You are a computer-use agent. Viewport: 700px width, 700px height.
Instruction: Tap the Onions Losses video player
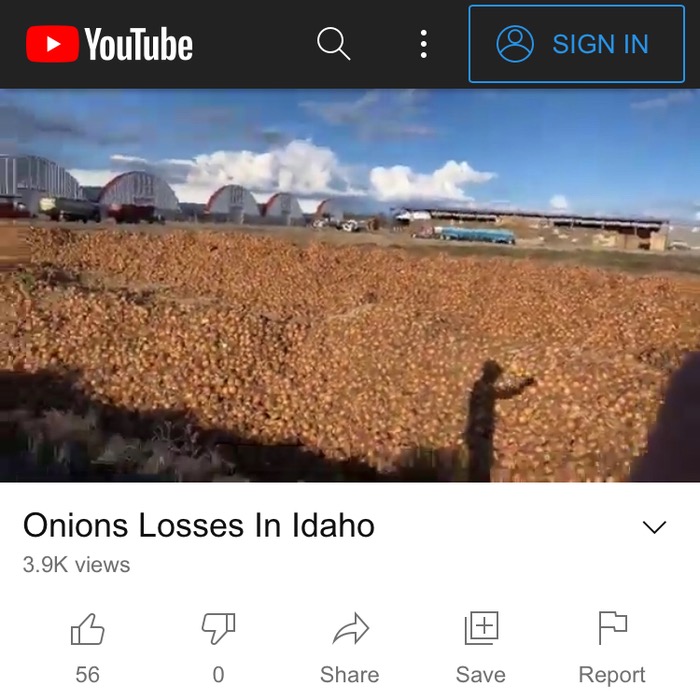coord(350,285)
